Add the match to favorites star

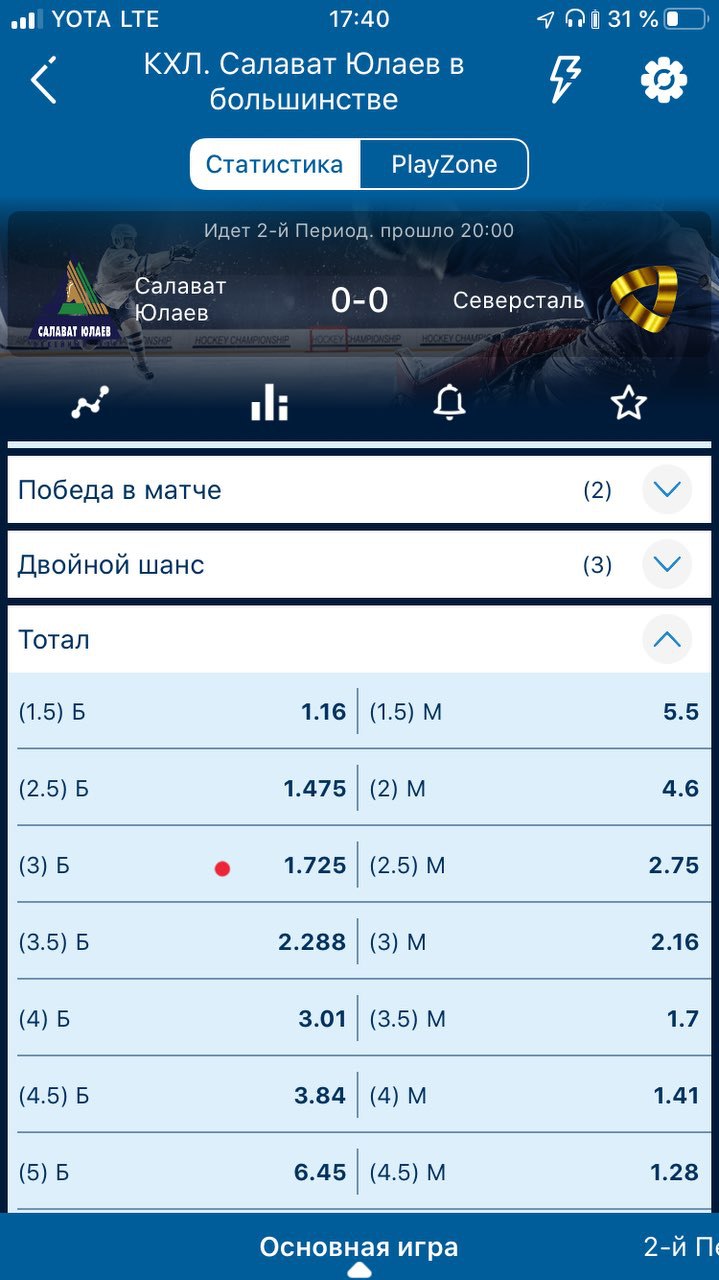pyautogui.click(x=628, y=403)
